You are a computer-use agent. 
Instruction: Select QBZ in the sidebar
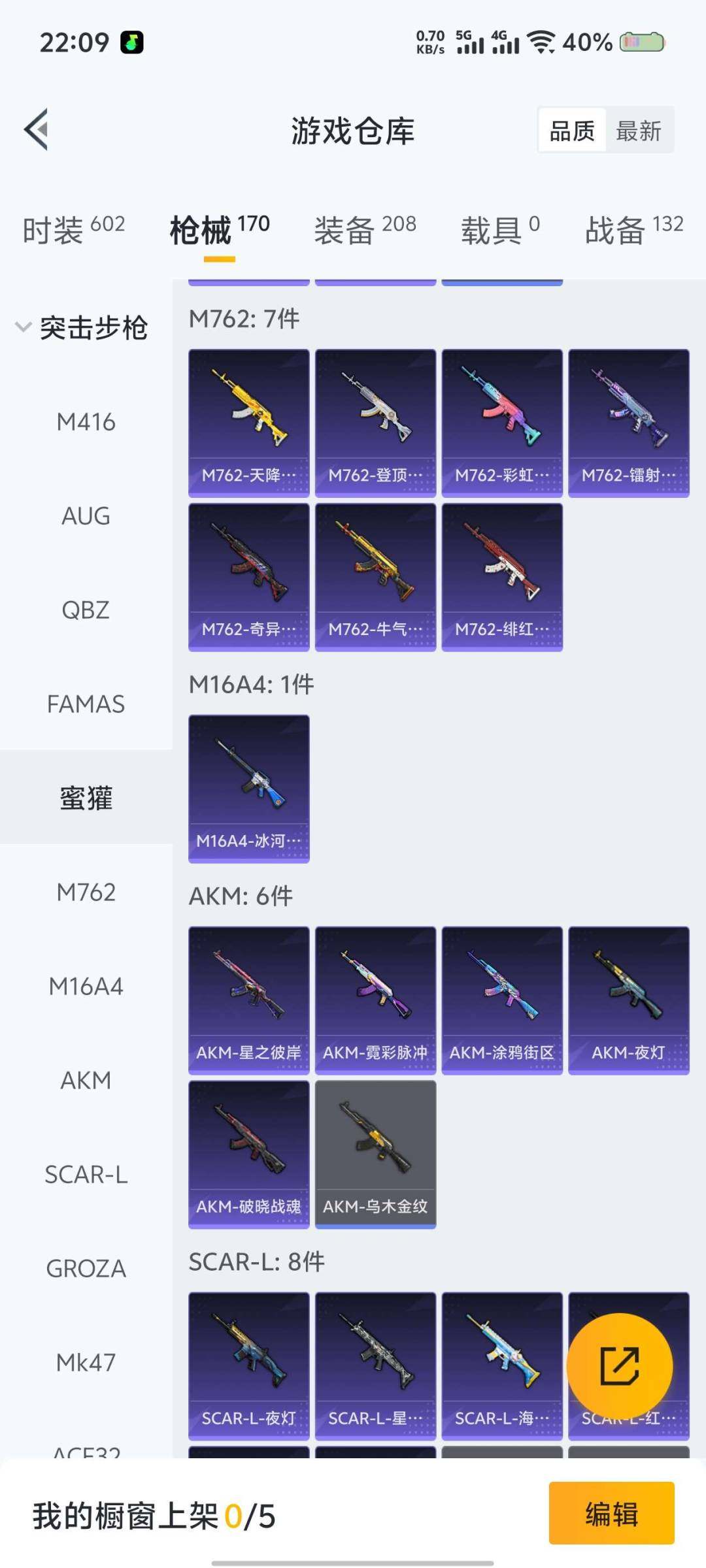coord(86,610)
